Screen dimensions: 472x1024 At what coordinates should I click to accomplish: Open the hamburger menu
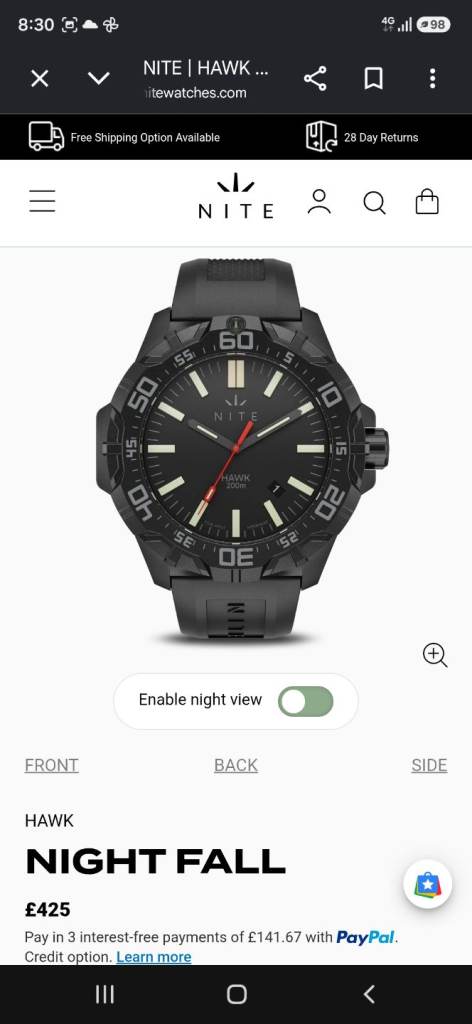(42, 201)
